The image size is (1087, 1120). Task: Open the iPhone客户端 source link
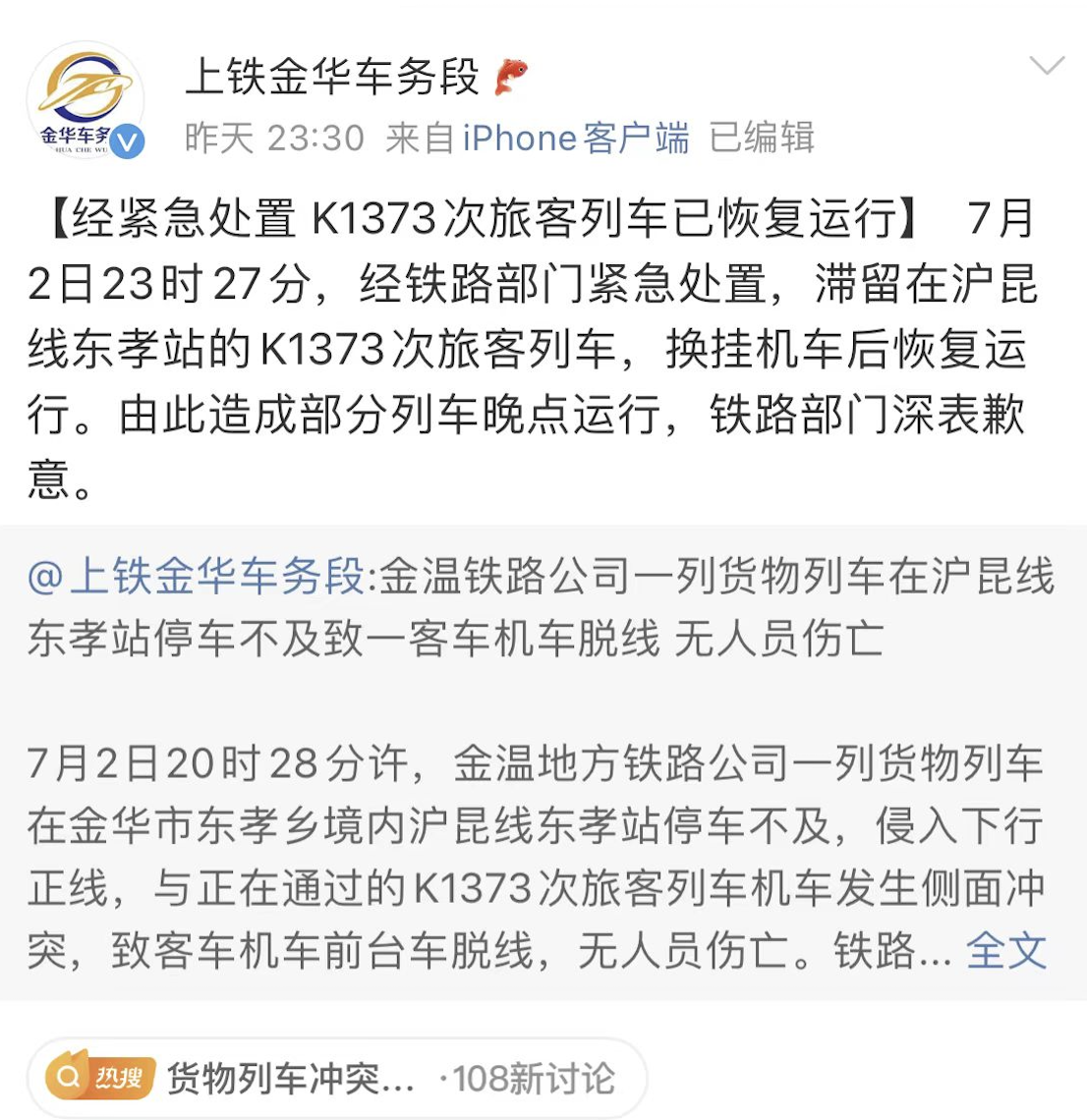(x=575, y=139)
